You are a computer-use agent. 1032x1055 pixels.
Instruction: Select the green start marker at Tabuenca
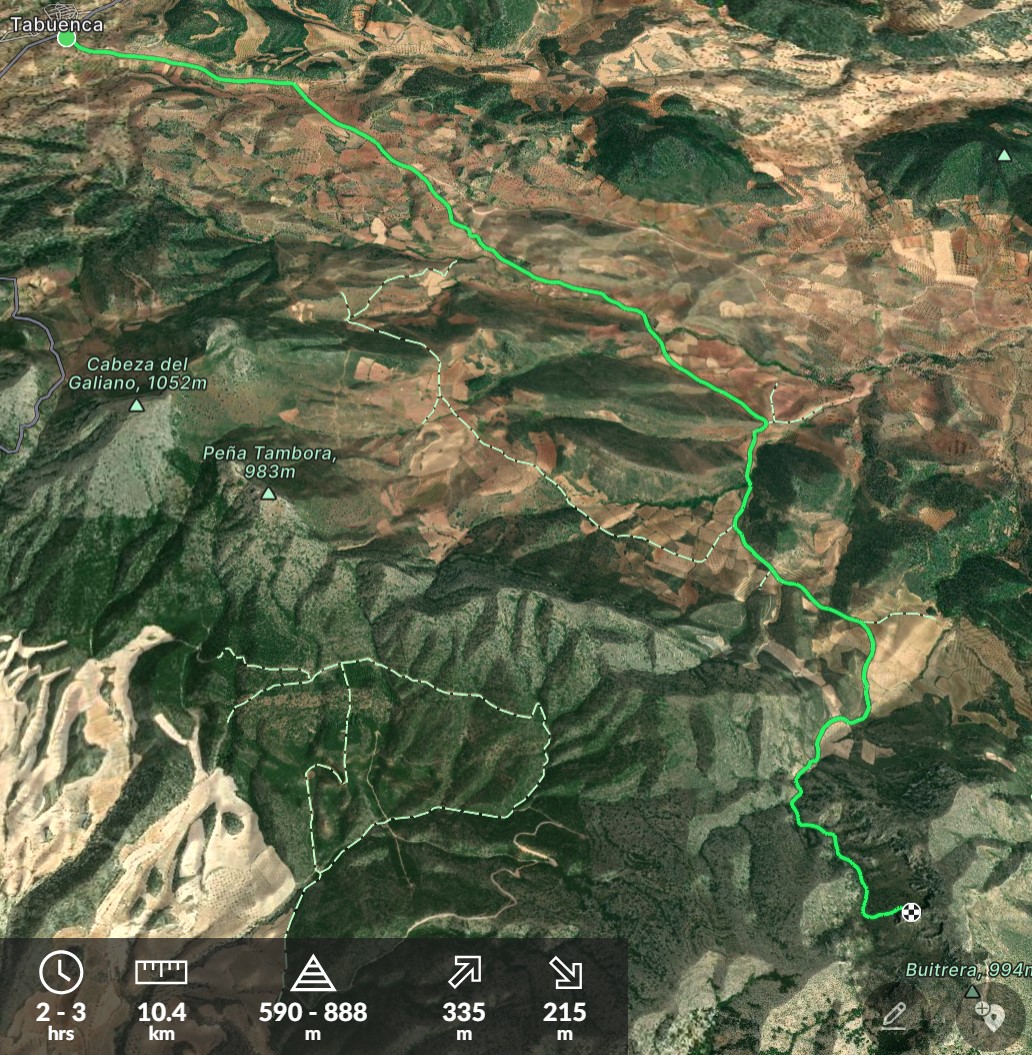click(x=67, y=39)
